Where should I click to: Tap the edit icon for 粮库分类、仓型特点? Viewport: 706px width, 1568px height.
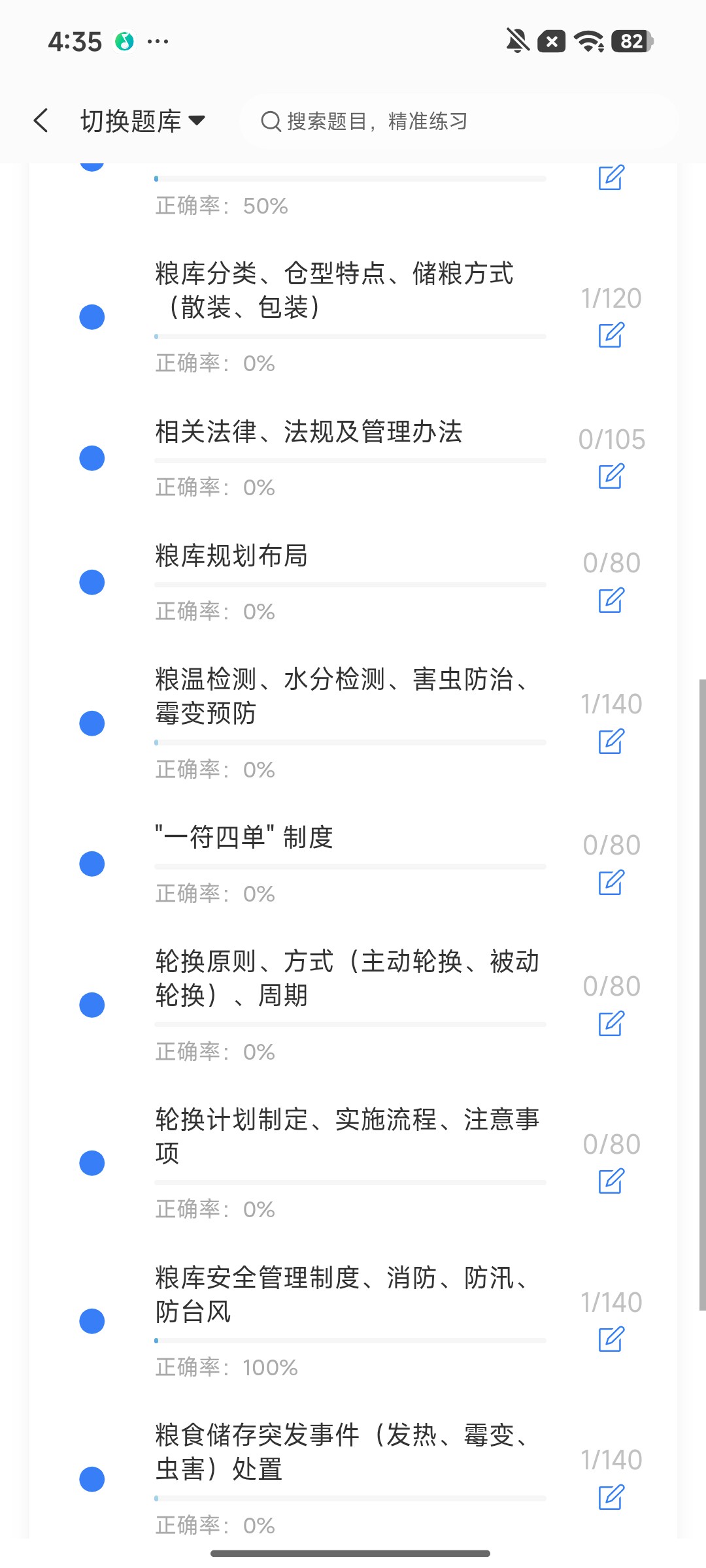(x=611, y=335)
